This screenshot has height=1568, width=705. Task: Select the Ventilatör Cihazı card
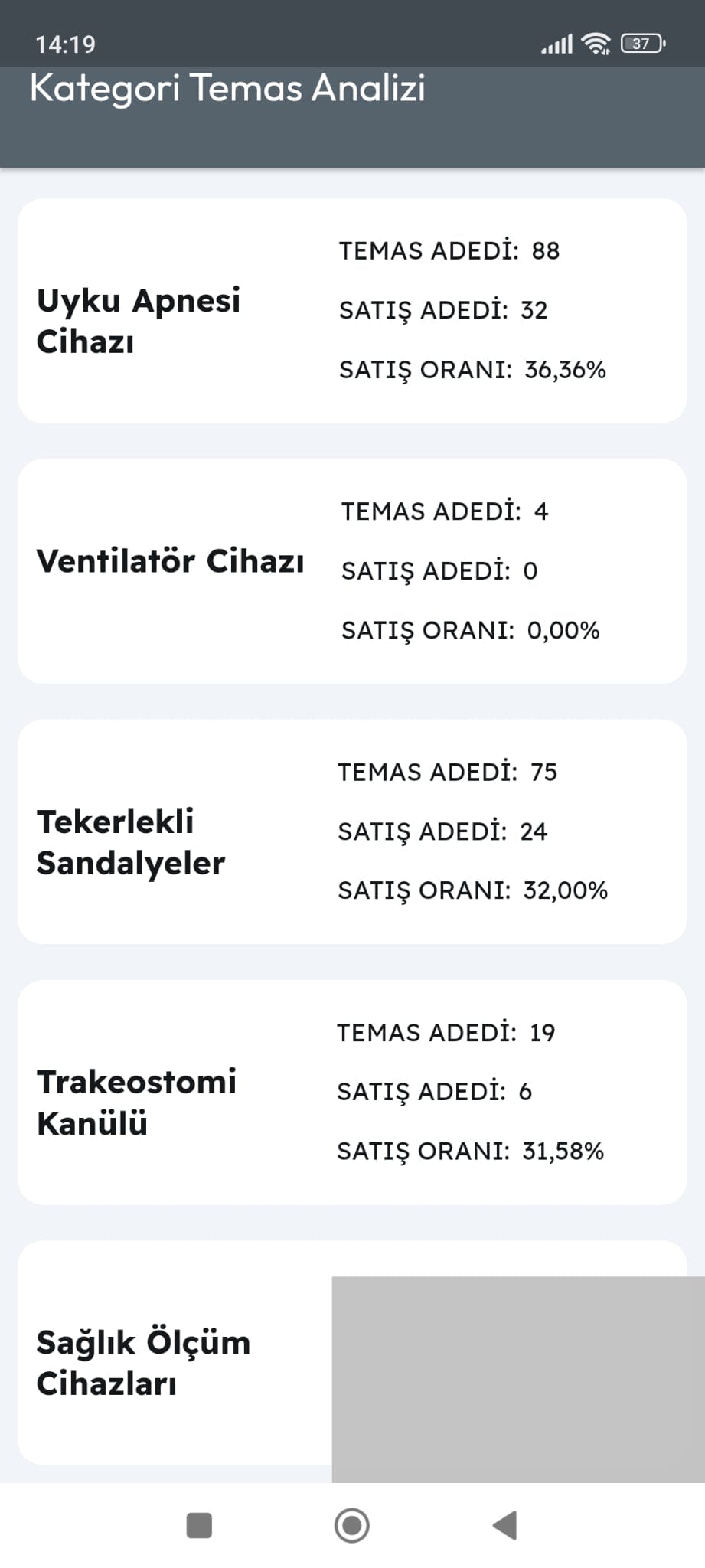[351, 571]
